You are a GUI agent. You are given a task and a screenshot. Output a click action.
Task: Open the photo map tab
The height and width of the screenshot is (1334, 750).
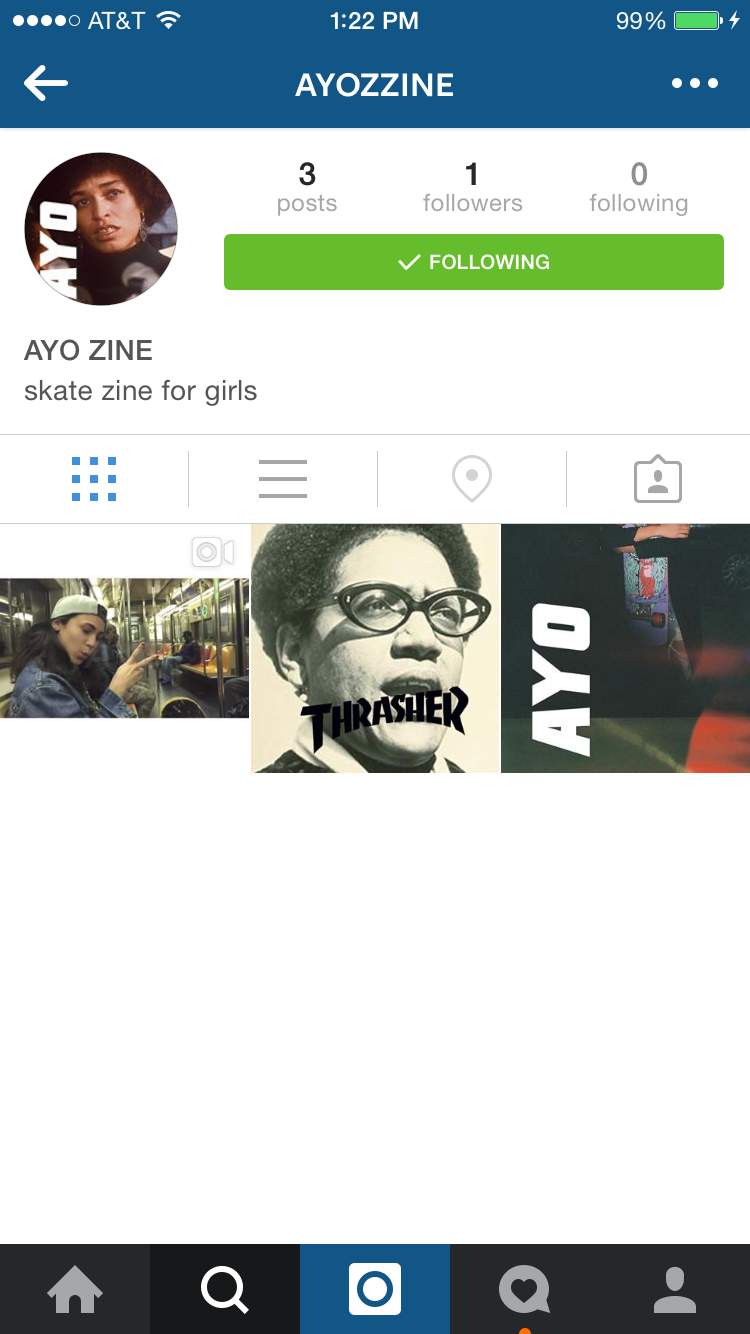click(472, 479)
